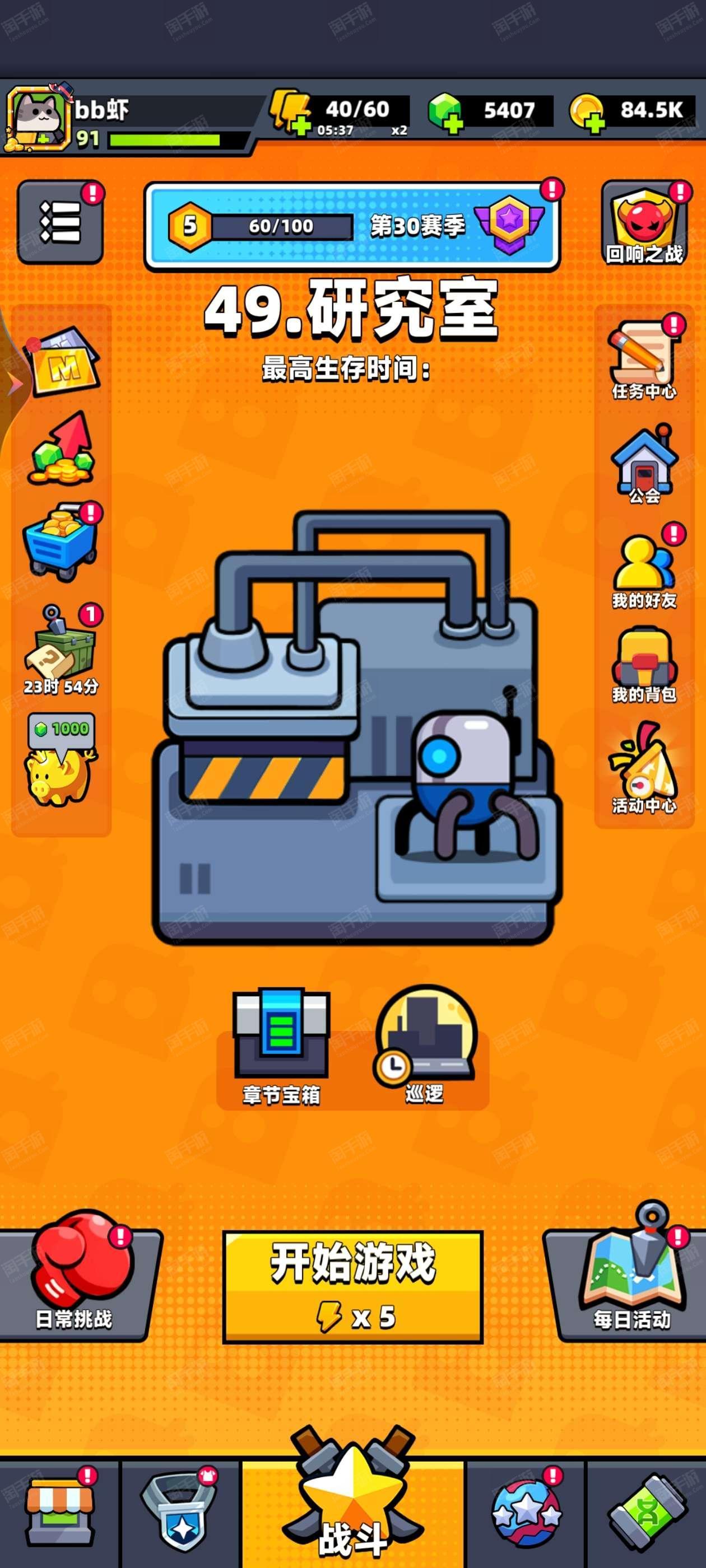Open the 公会 guild house

click(x=644, y=466)
